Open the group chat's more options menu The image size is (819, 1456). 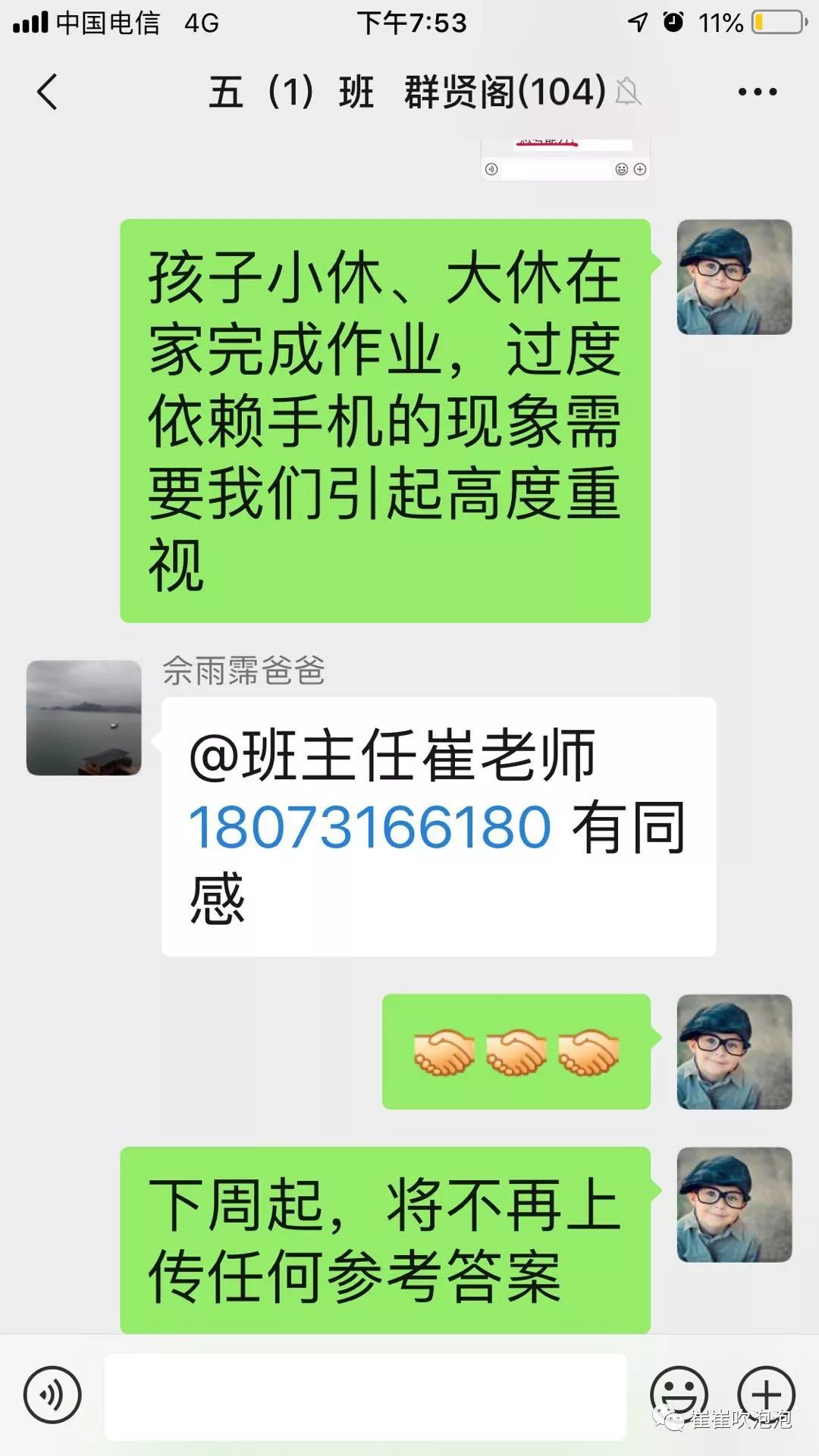757,92
